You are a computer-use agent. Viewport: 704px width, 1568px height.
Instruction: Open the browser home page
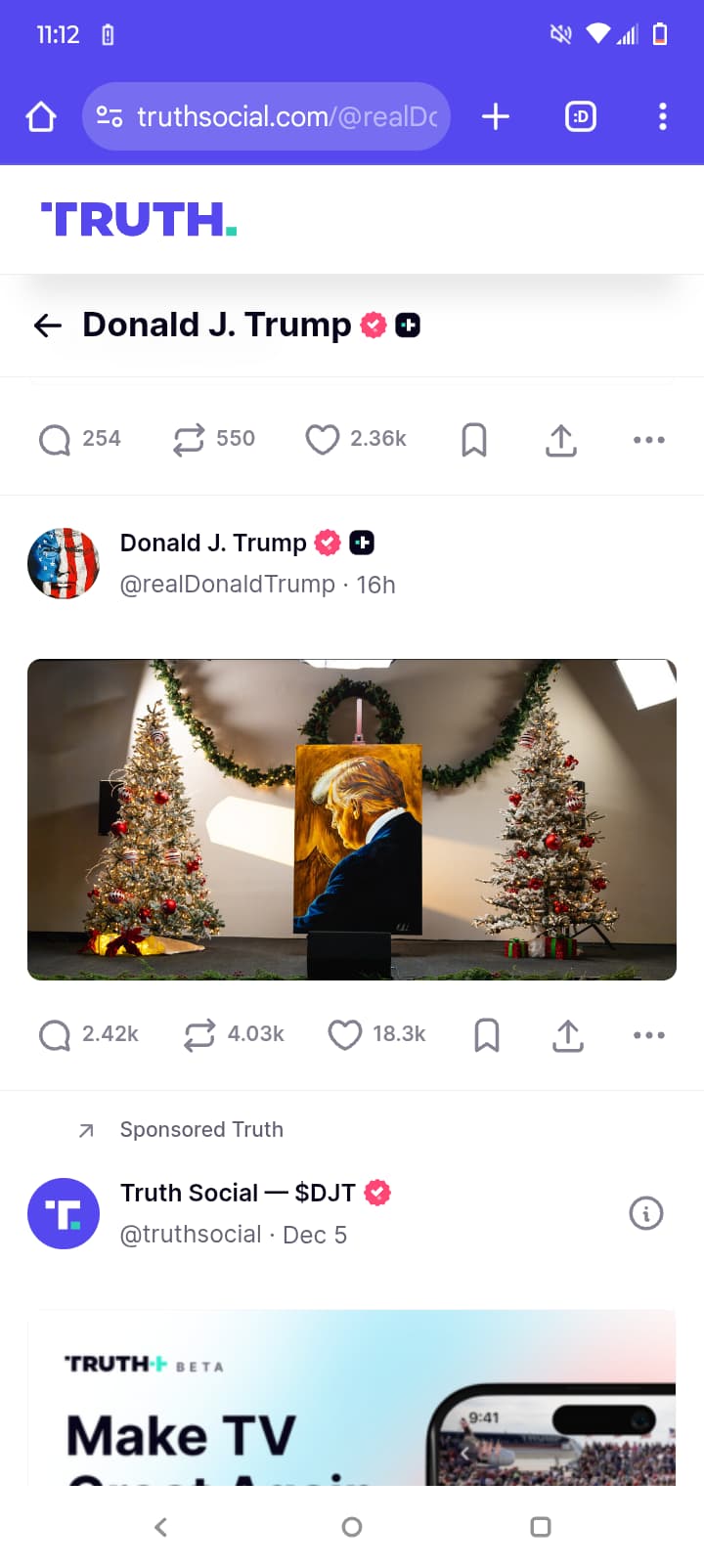click(41, 117)
